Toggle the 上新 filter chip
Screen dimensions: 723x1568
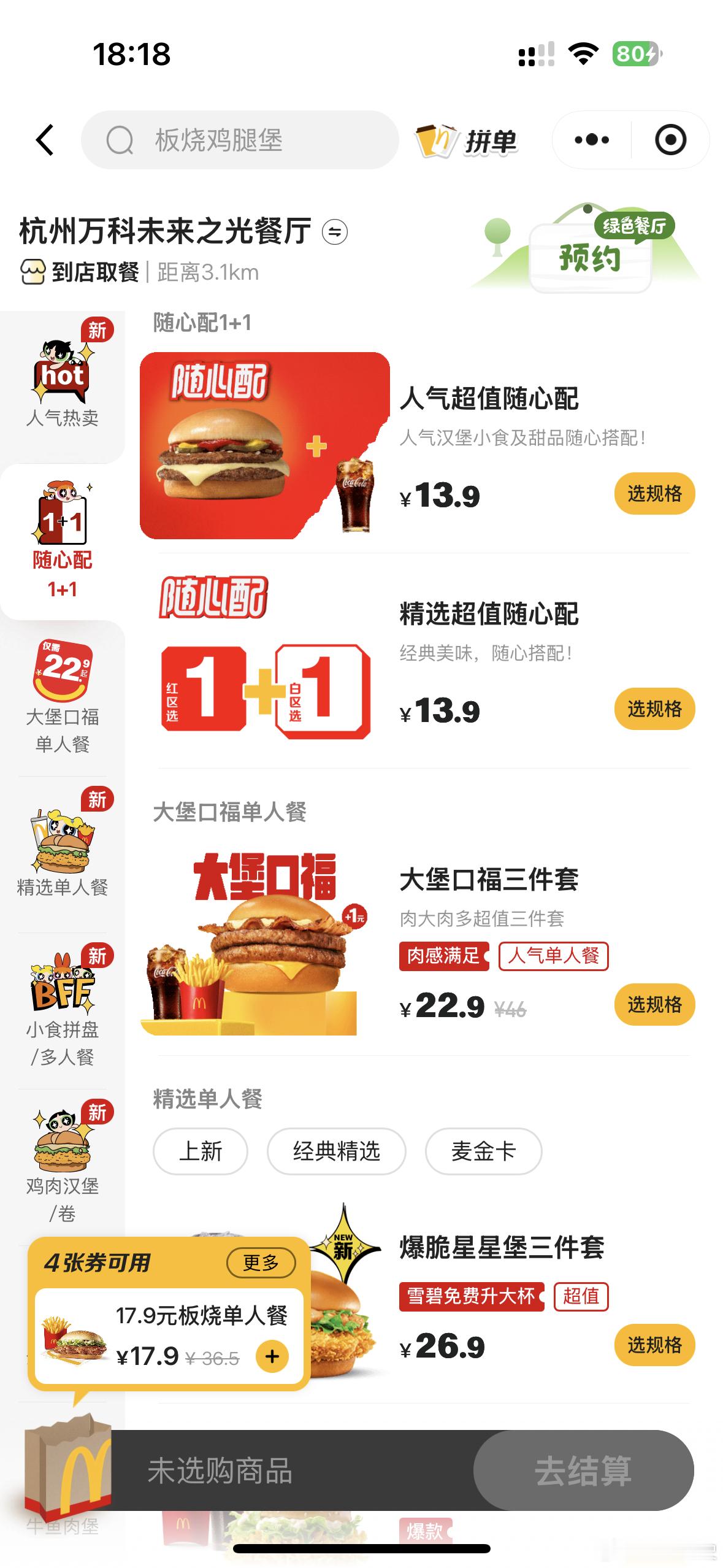201,1151
